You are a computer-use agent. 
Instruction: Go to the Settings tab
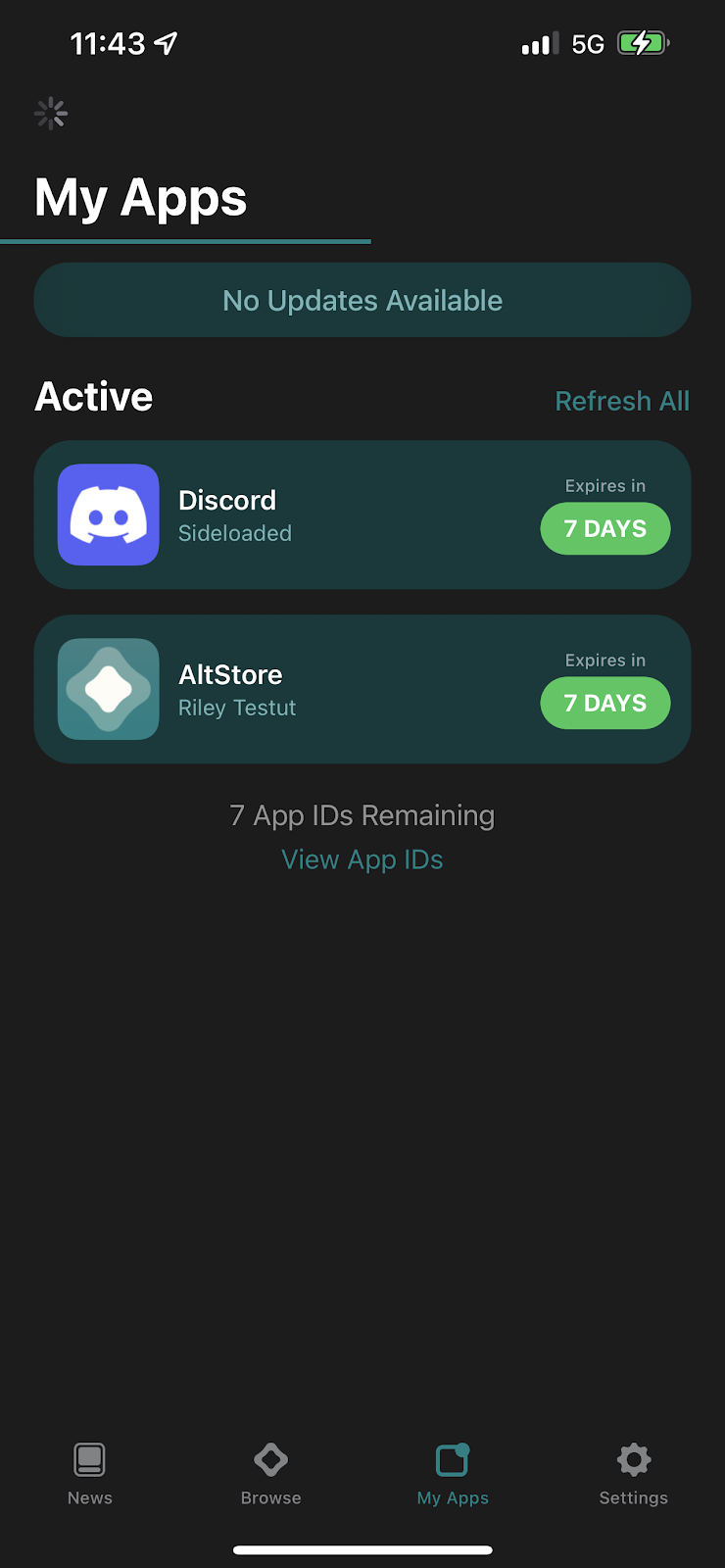tap(634, 1474)
